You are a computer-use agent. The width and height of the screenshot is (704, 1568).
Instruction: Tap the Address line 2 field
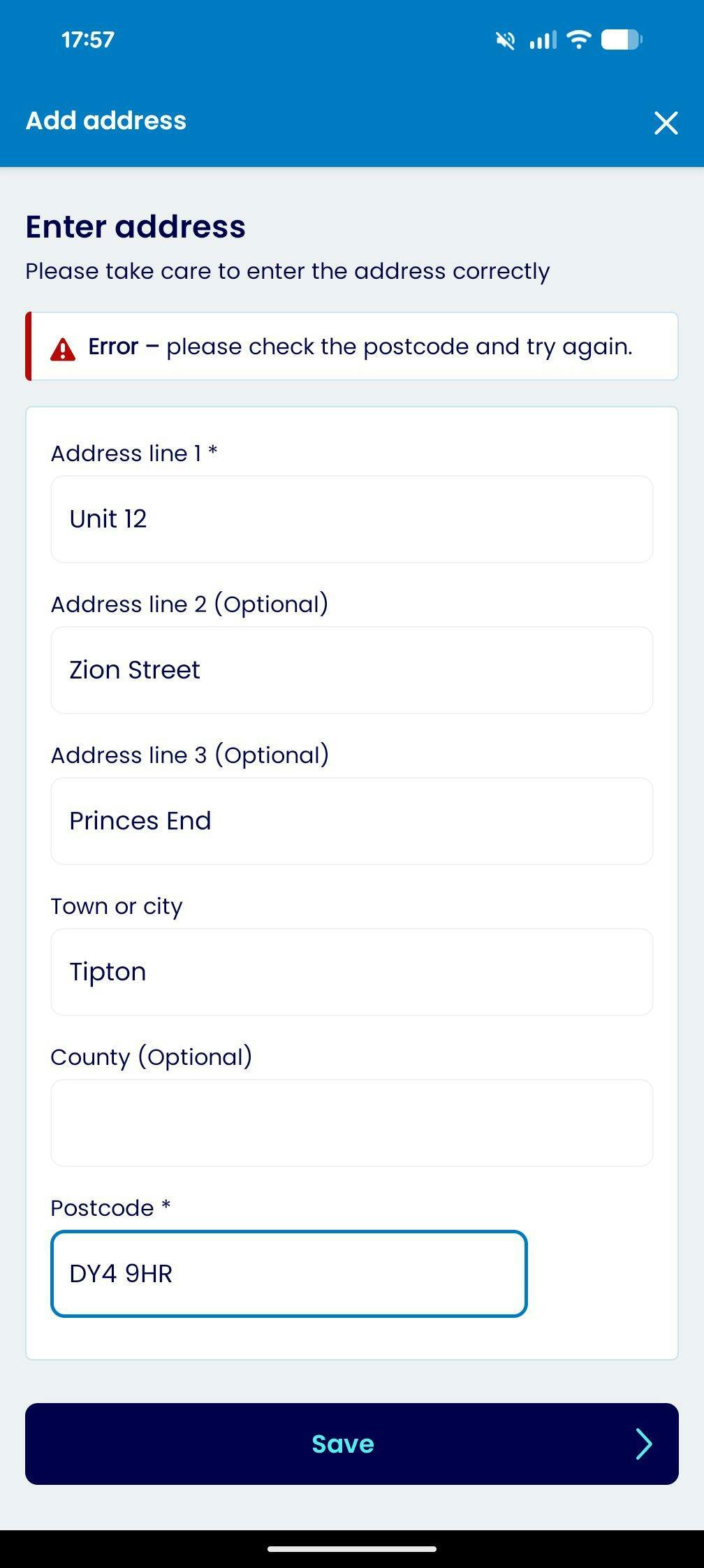351,670
